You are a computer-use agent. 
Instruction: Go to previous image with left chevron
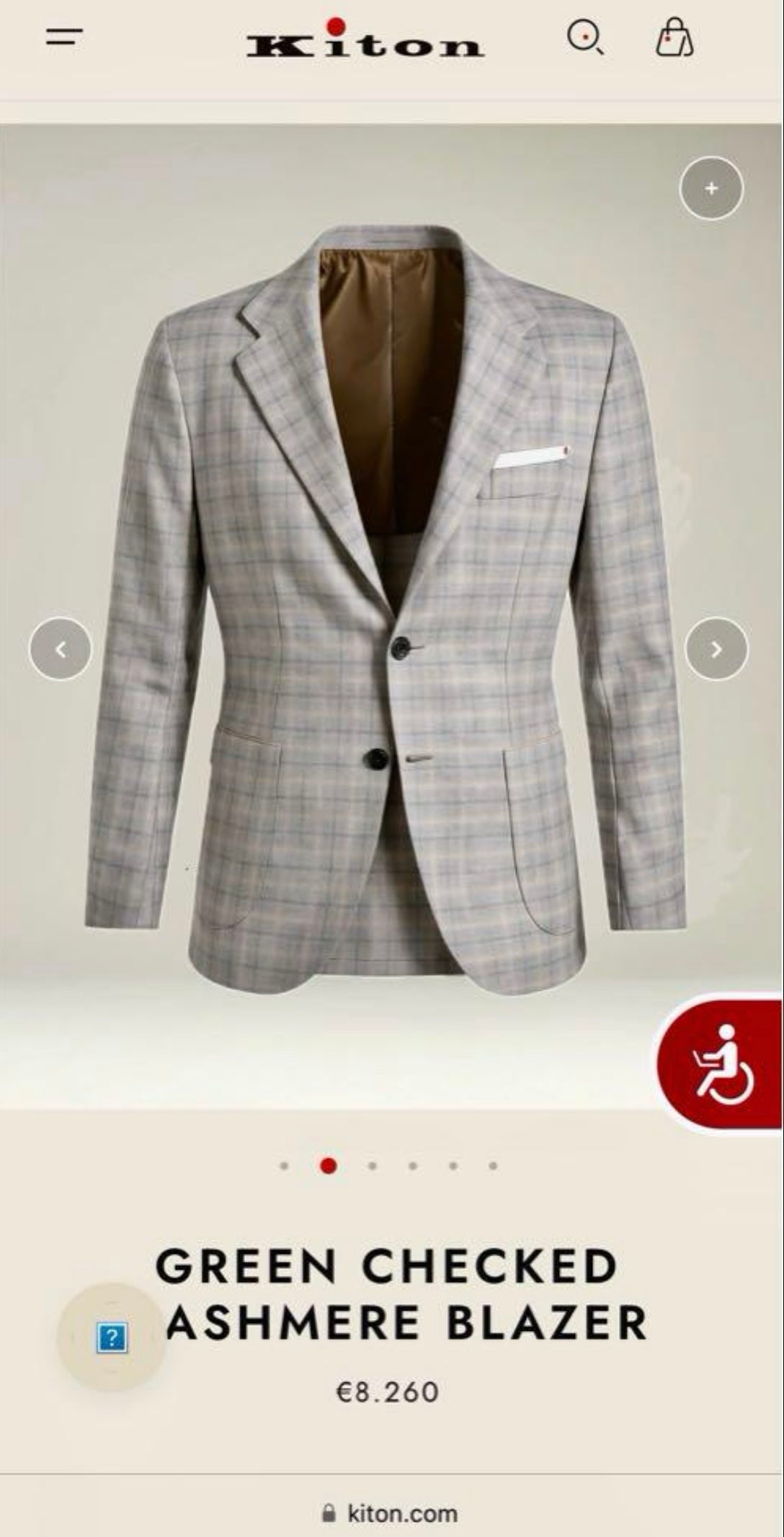point(63,648)
